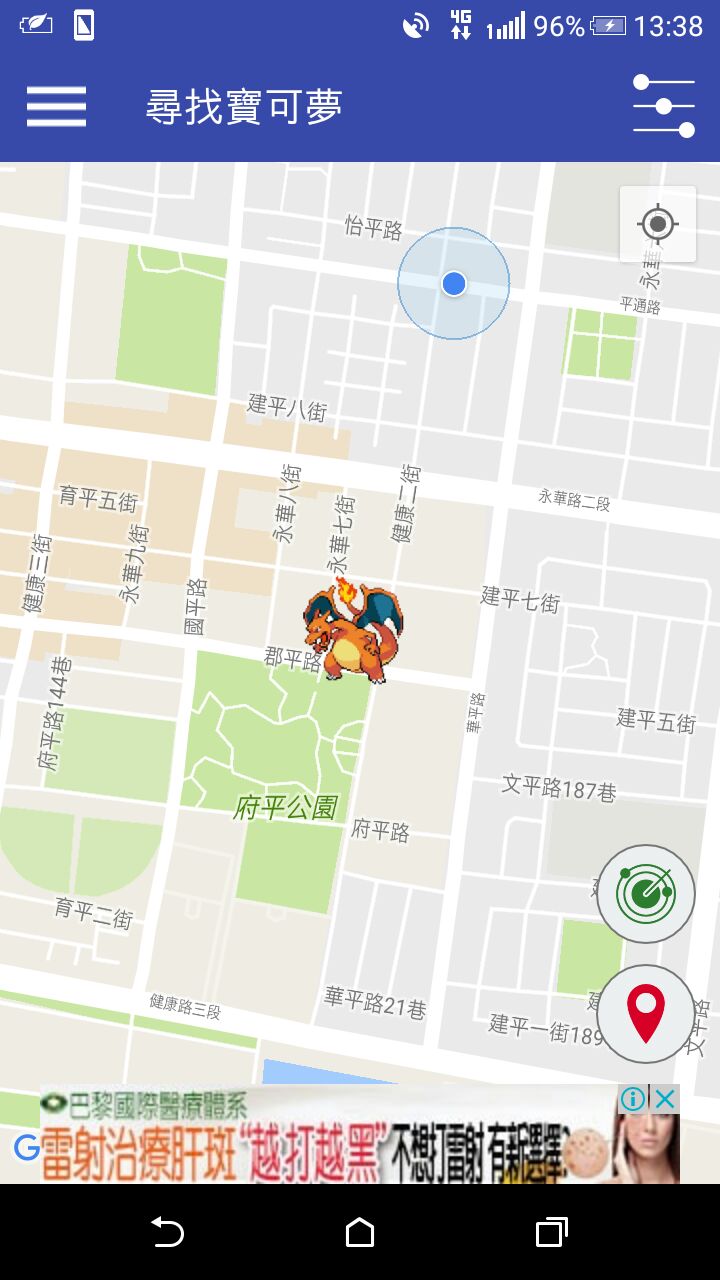The height and width of the screenshot is (1280, 720).
Task: Open the filter settings sliders icon
Action: coord(664,106)
